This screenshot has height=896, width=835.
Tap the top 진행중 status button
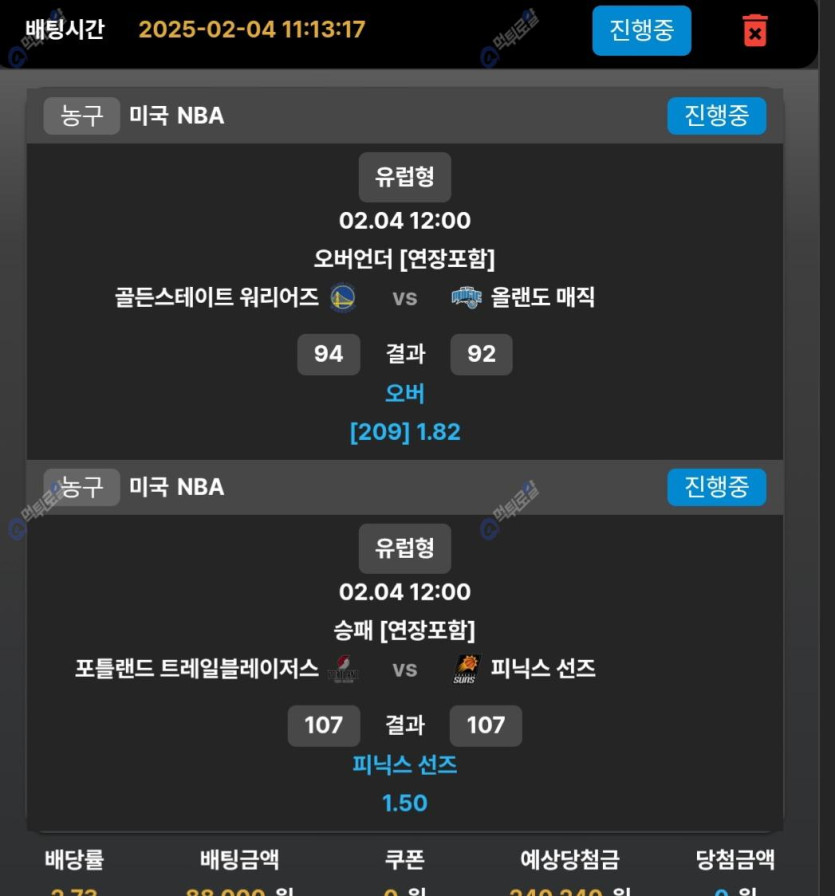click(641, 30)
